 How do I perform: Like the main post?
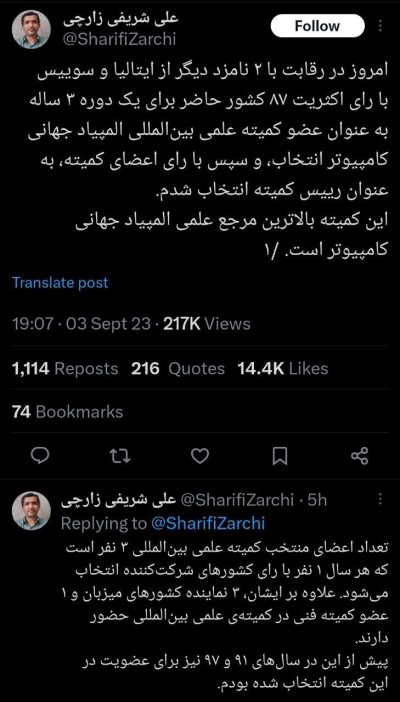[200, 456]
